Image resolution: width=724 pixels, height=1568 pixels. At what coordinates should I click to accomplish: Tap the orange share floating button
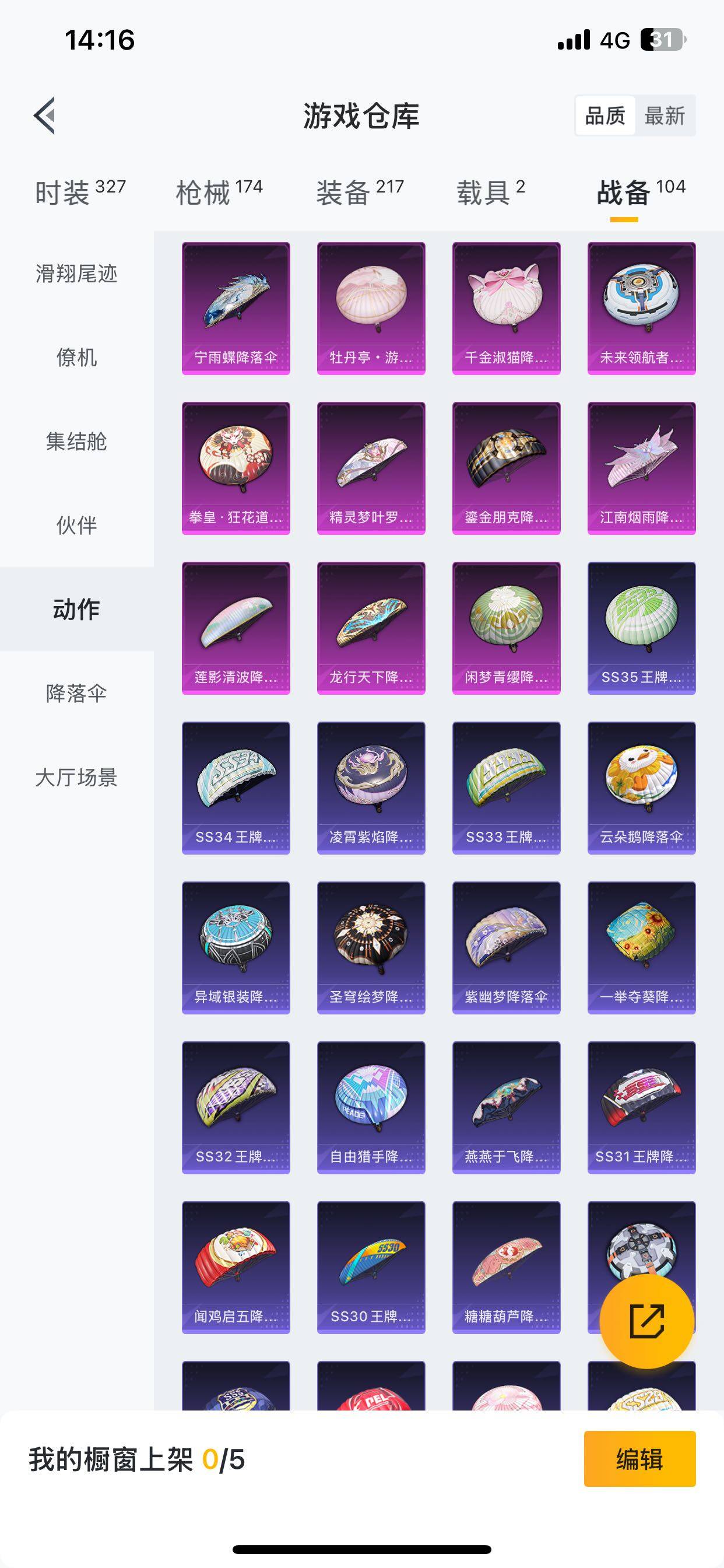(646, 1321)
